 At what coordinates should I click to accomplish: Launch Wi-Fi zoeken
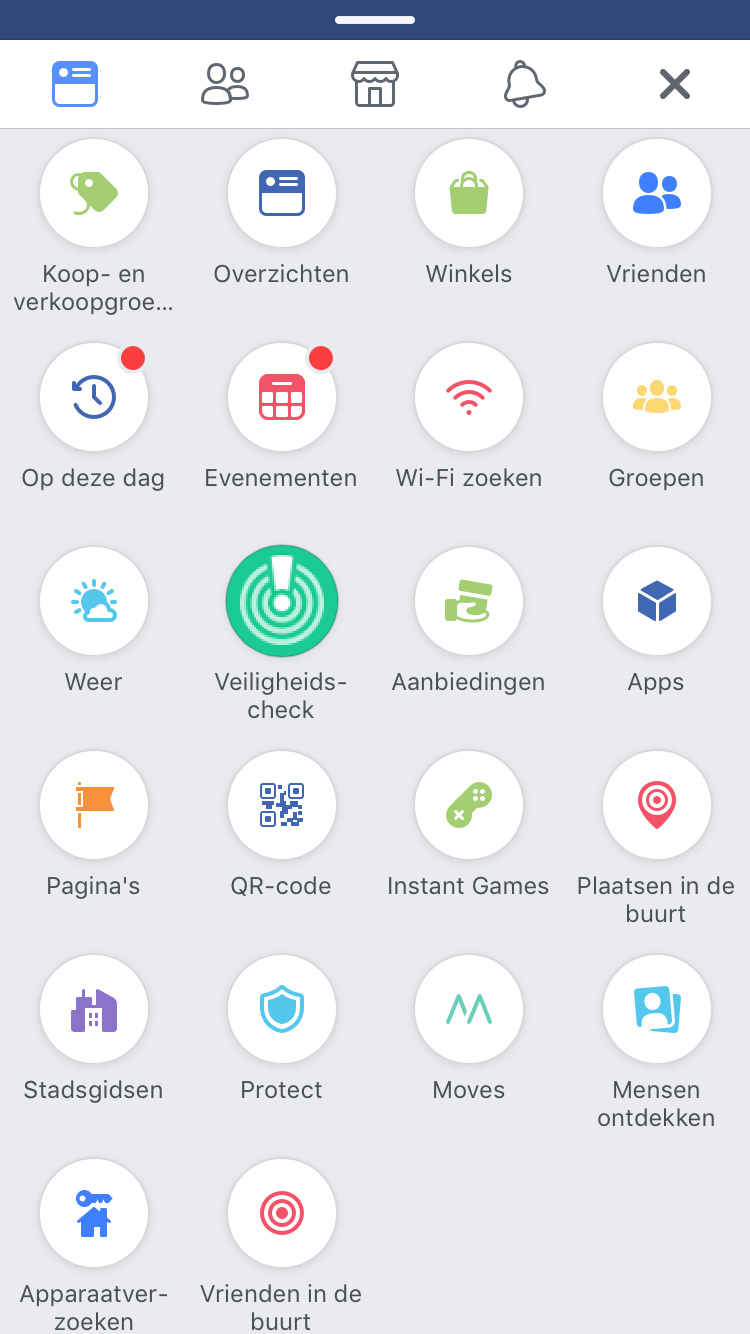(x=469, y=398)
